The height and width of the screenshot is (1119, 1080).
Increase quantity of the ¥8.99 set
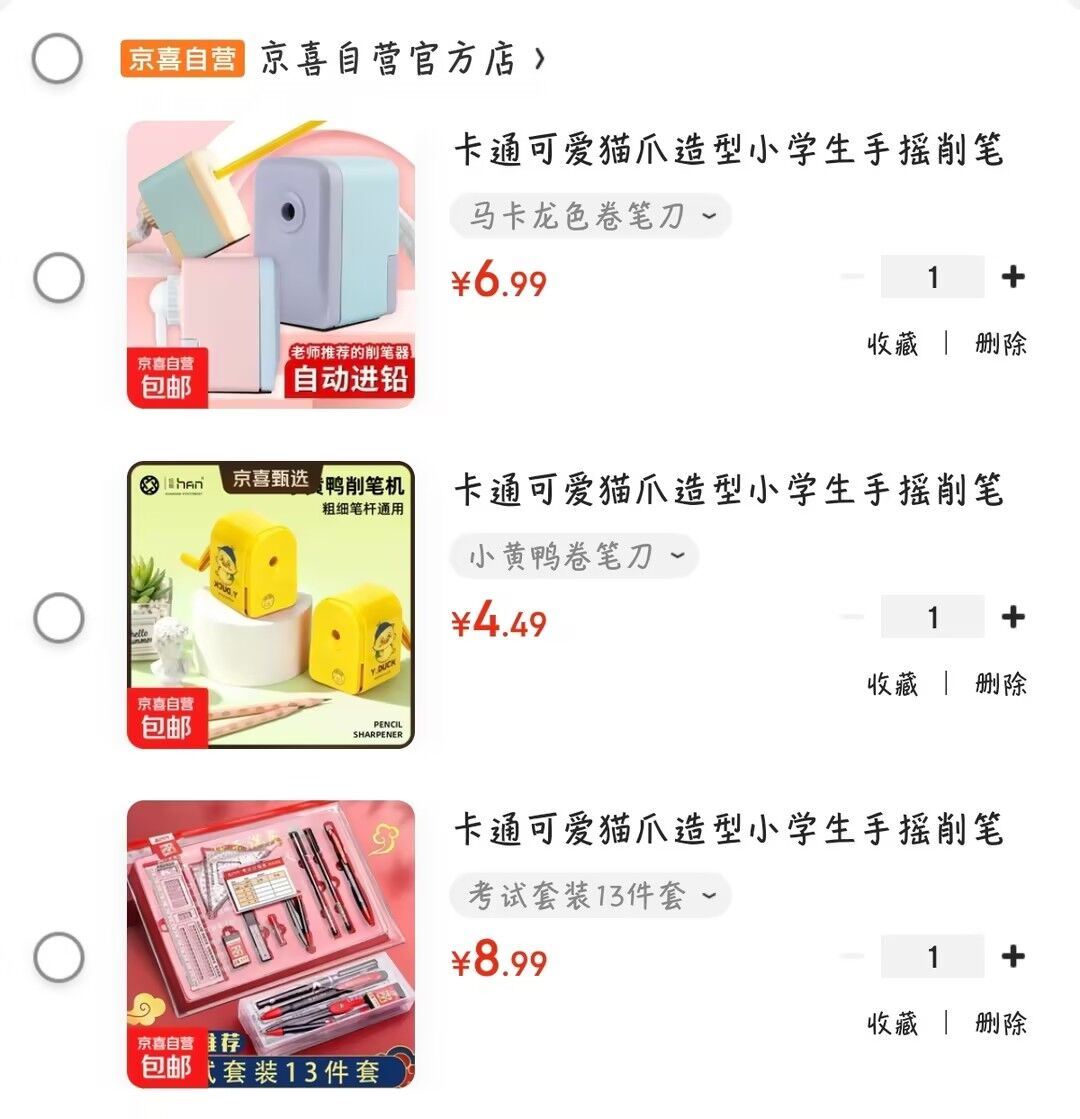1013,957
